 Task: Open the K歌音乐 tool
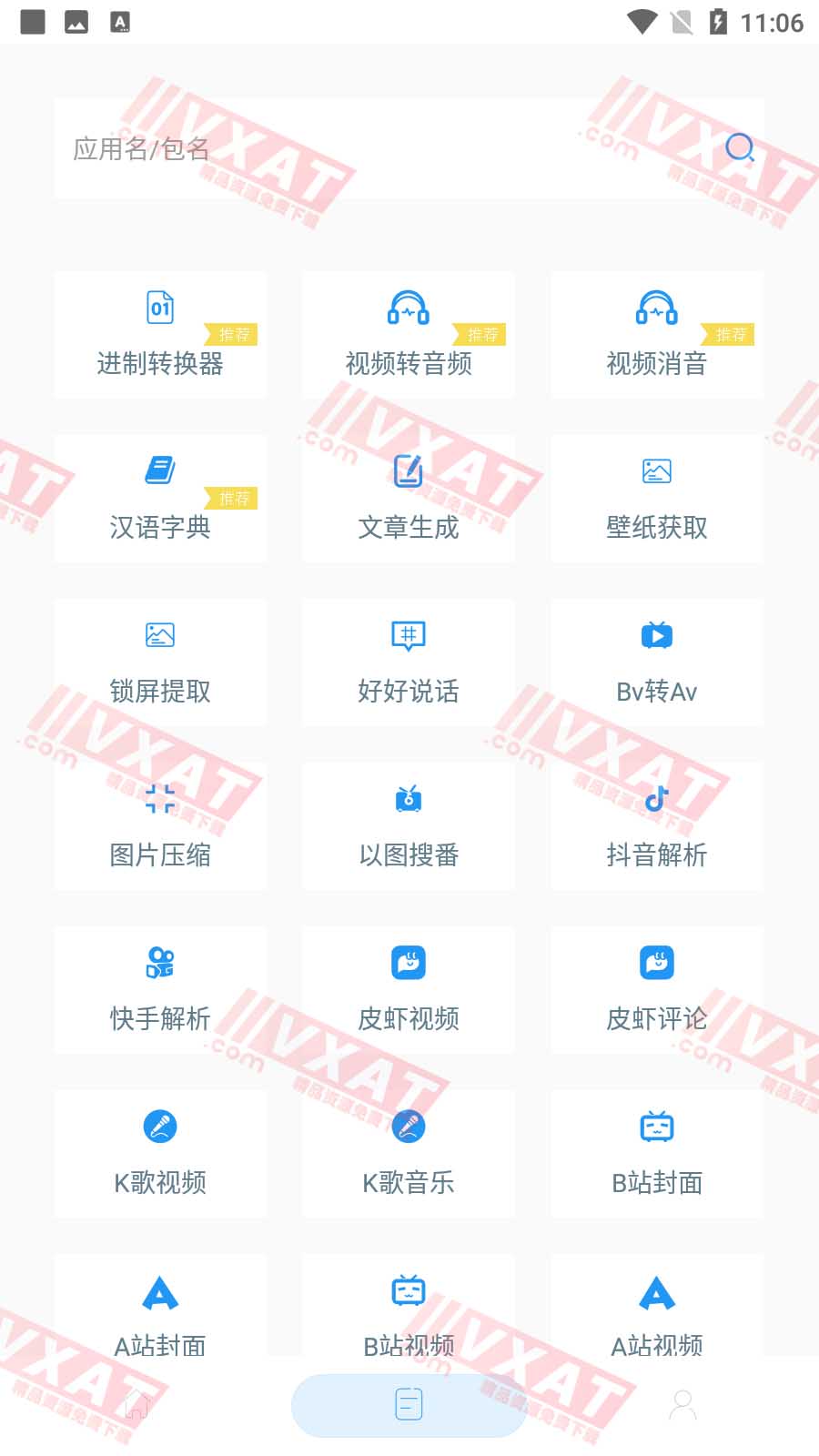pos(409,1154)
